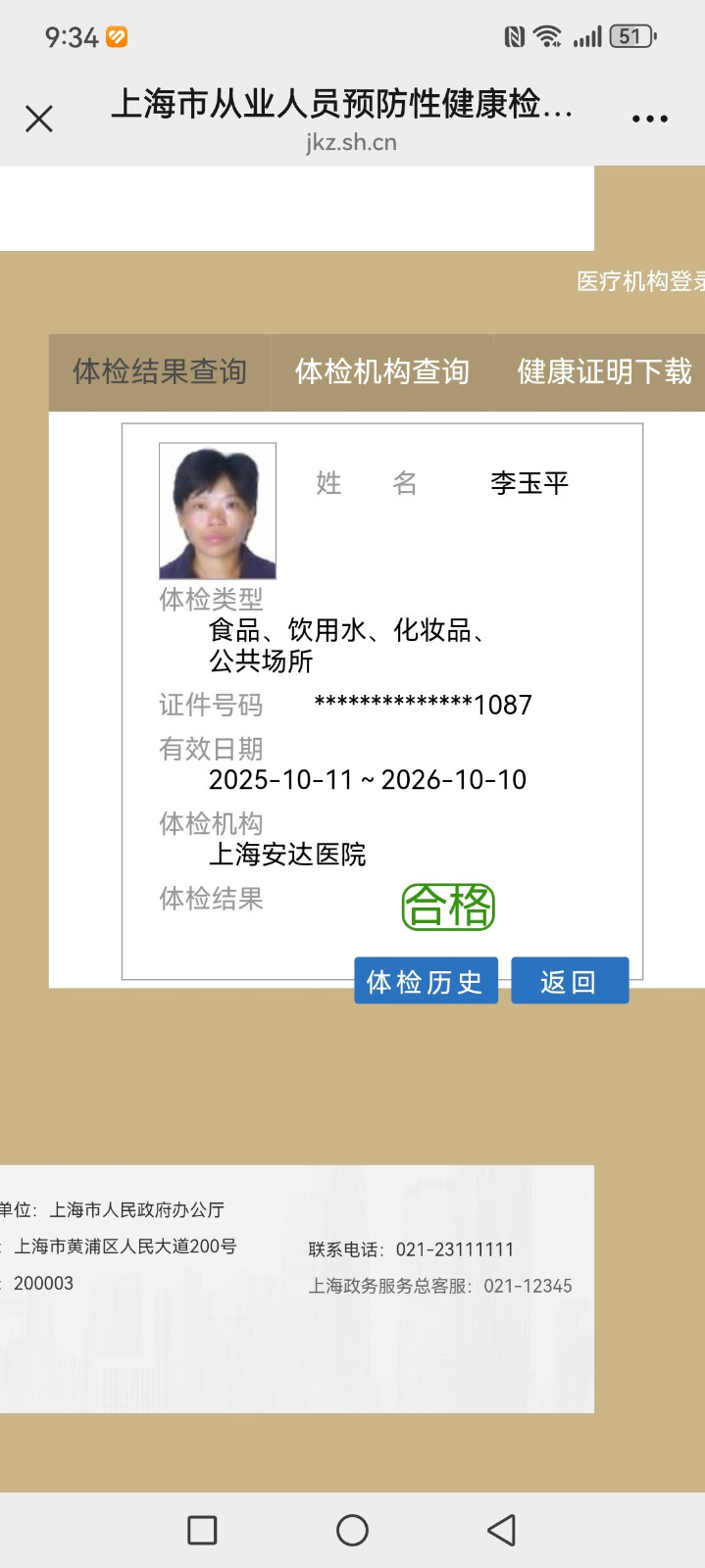
Task: Open the three-dot overflow menu
Action: [x=649, y=120]
